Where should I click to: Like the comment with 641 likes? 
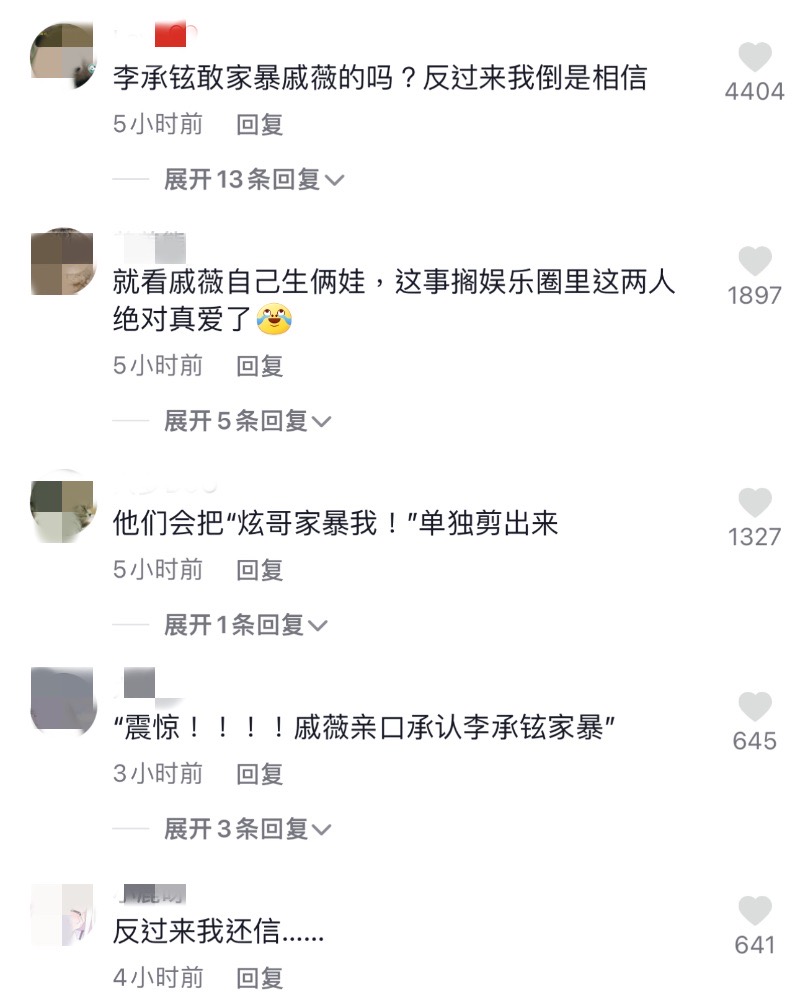pyautogui.click(x=754, y=911)
